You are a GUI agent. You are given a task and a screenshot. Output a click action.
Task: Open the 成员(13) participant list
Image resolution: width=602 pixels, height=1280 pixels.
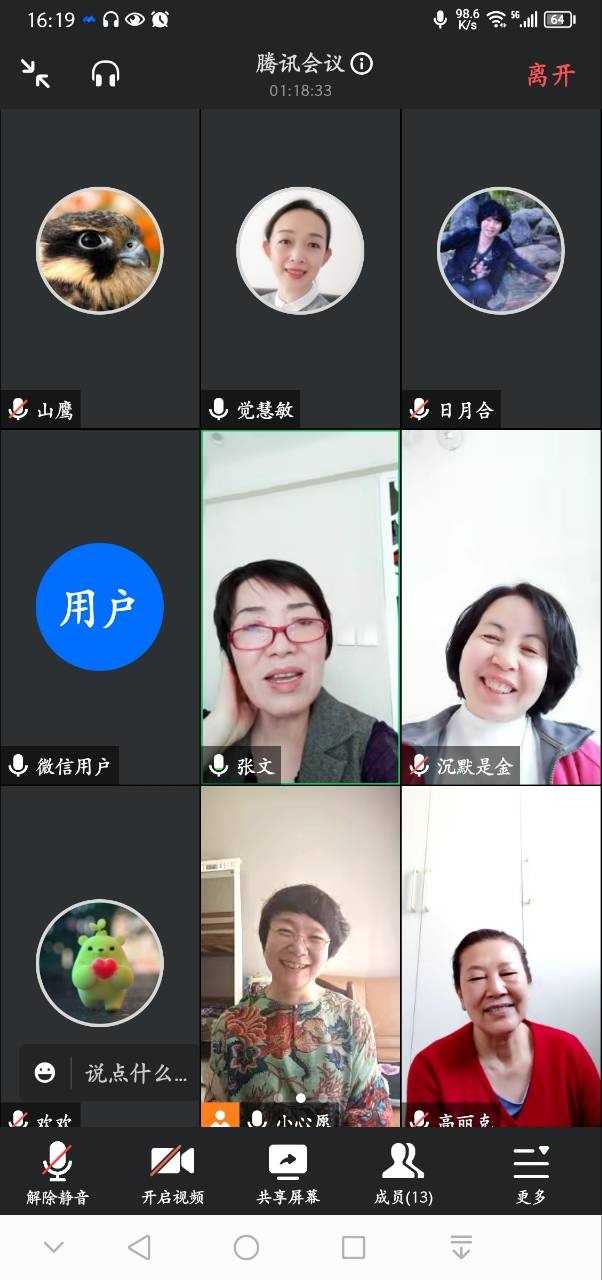[403, 1172]
